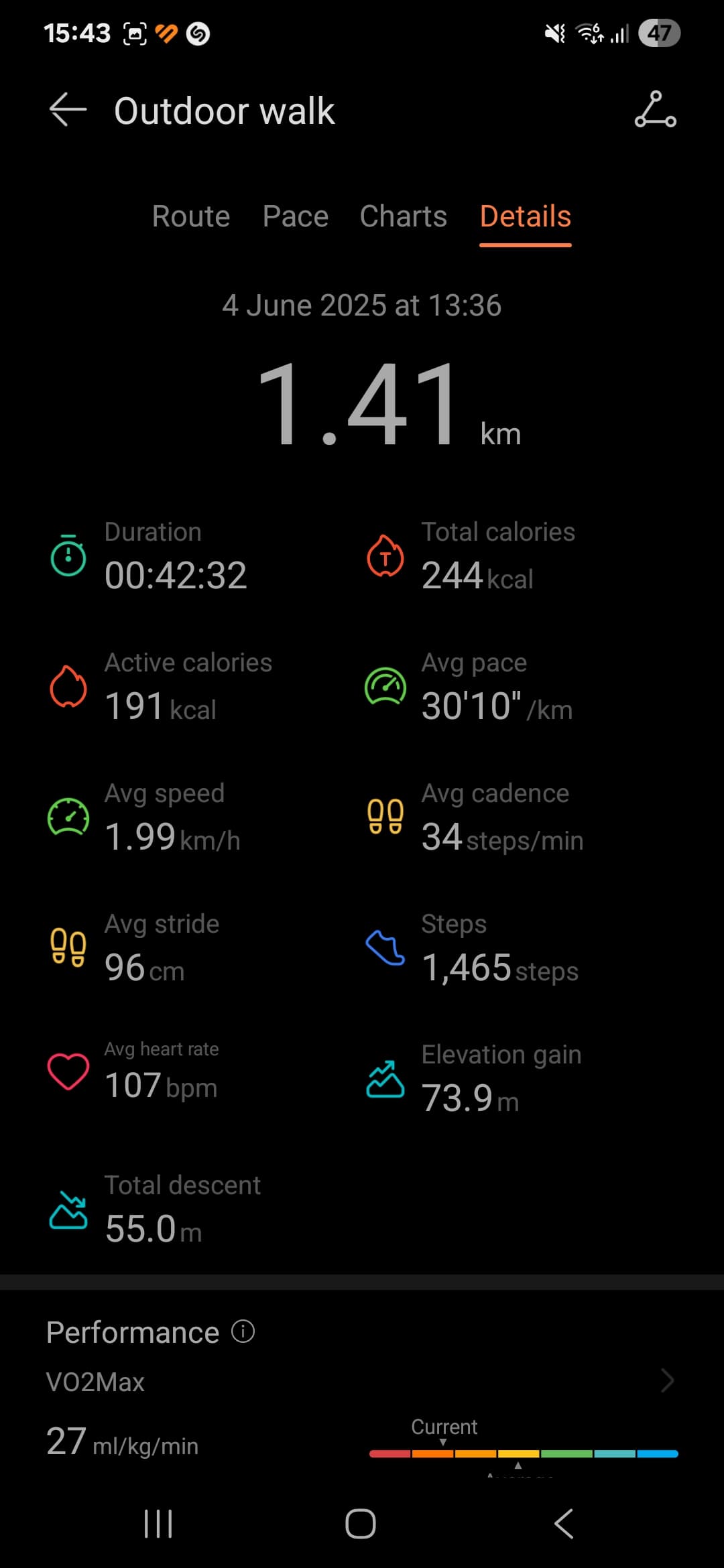Open recent apps from the navigation bar
This screenshot has height=1568, width=724.
(x=159, y=1524)
